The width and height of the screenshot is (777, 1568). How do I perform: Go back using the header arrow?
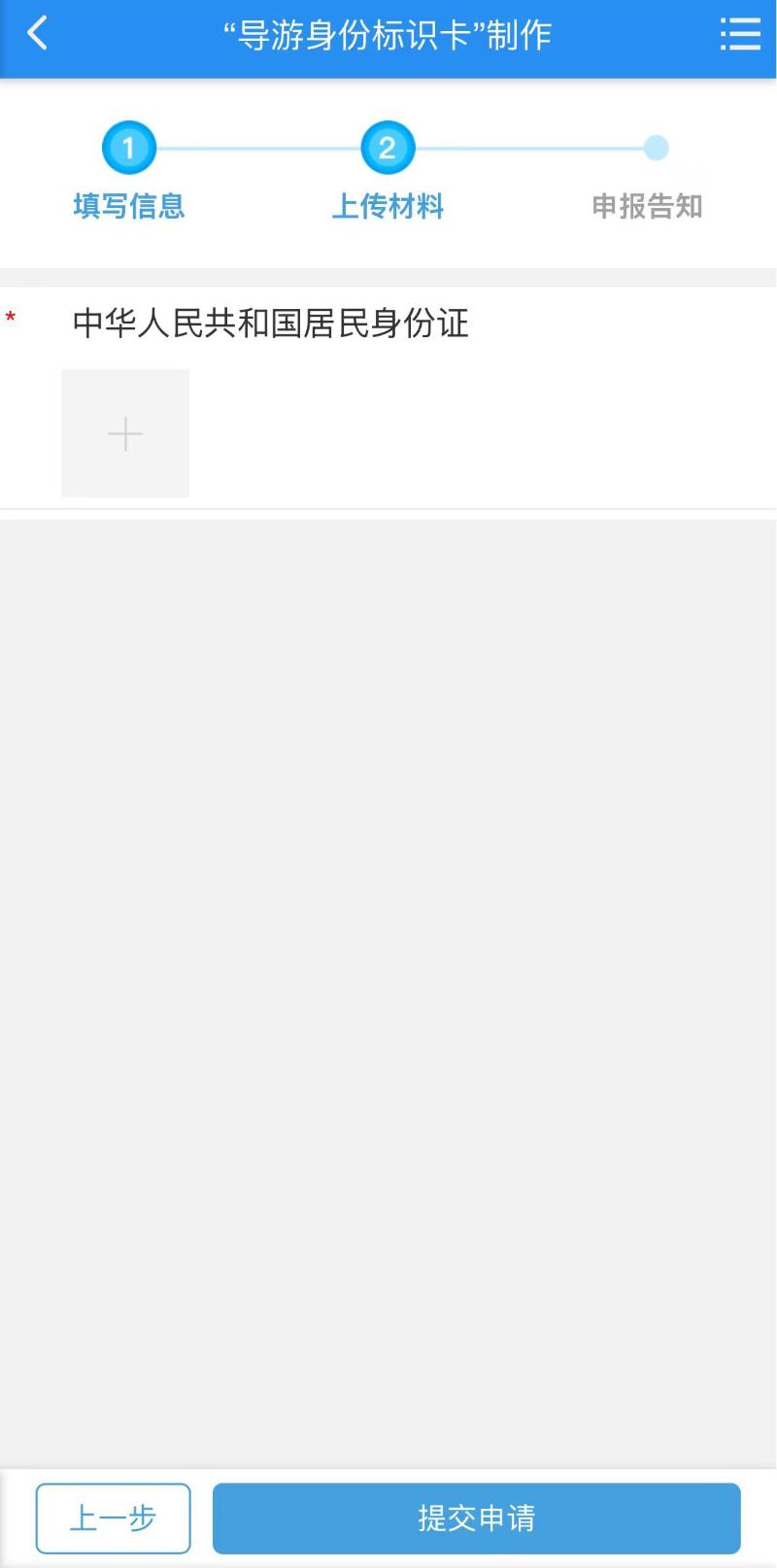[x=37, y=34]
